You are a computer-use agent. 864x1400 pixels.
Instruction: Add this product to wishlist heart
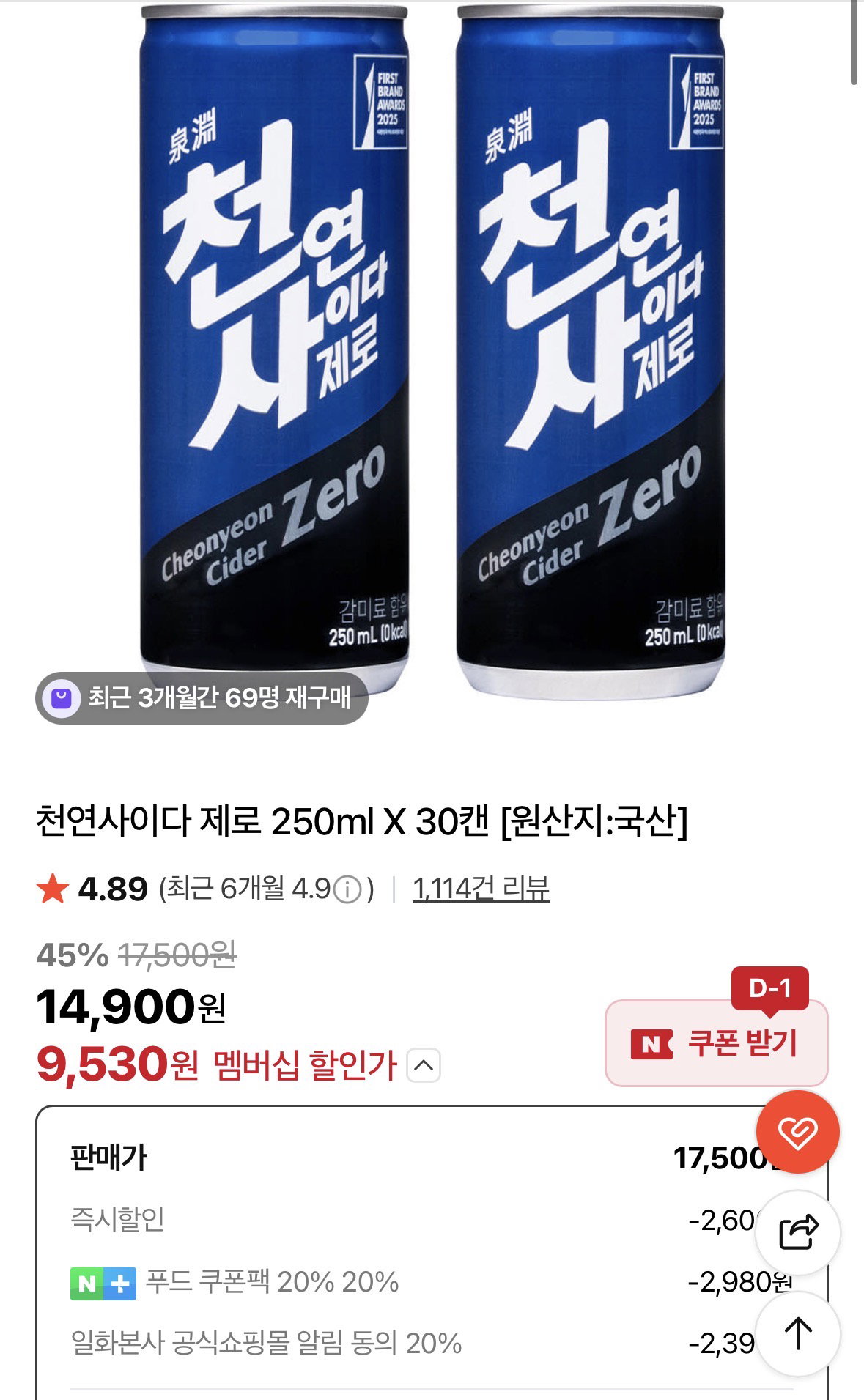coord(797,1132)
